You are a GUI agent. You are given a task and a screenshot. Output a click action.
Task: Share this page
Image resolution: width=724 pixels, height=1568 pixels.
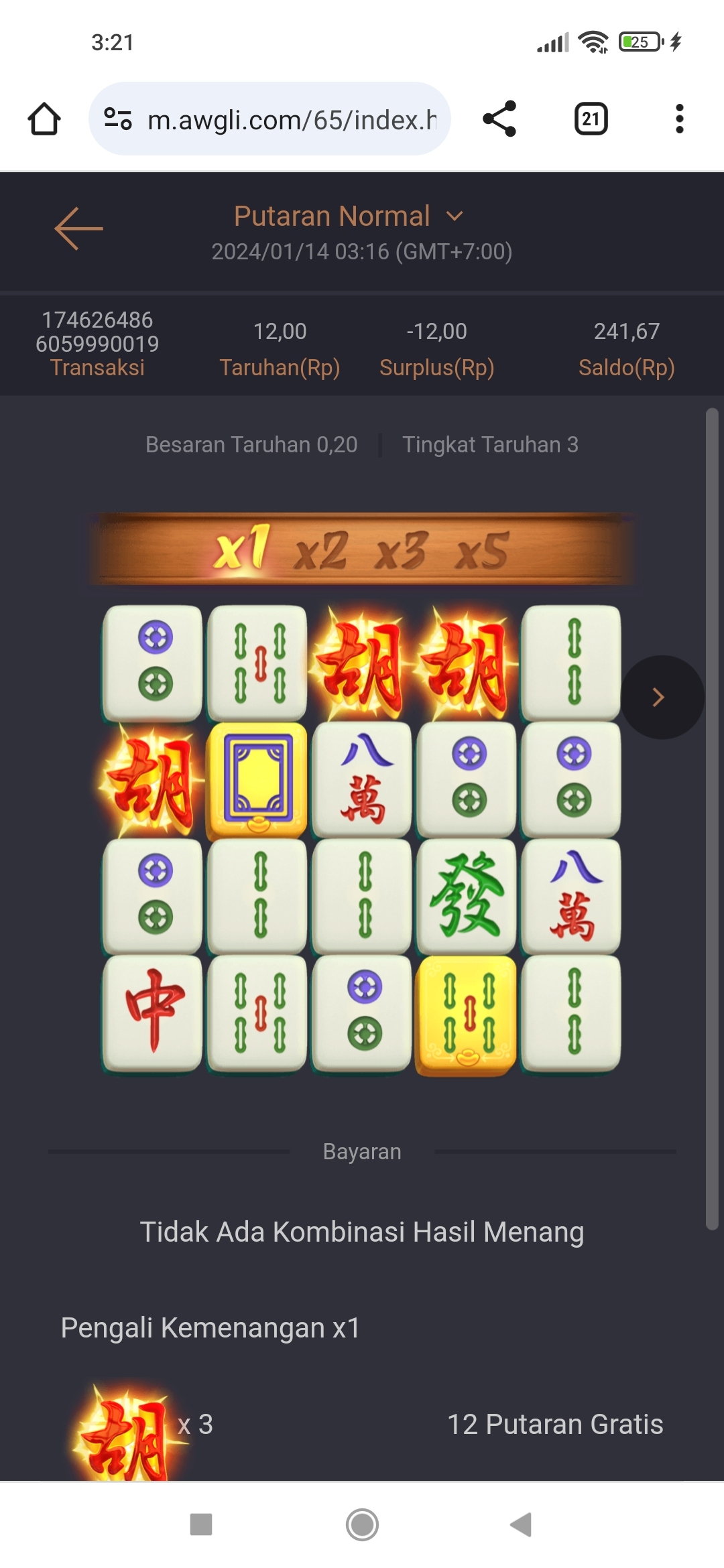(x=499, y=119)
